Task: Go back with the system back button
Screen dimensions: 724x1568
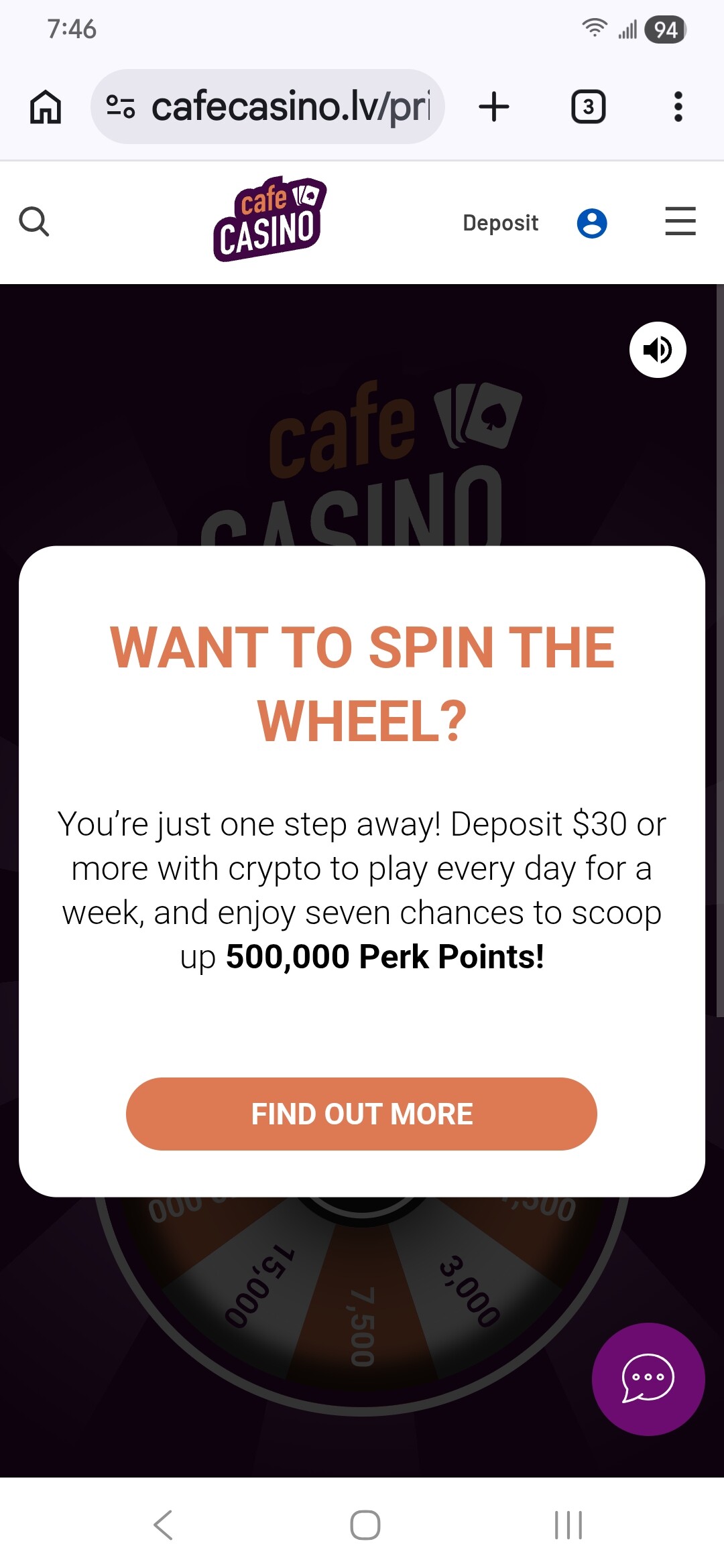Action: tap(163, 1525)
